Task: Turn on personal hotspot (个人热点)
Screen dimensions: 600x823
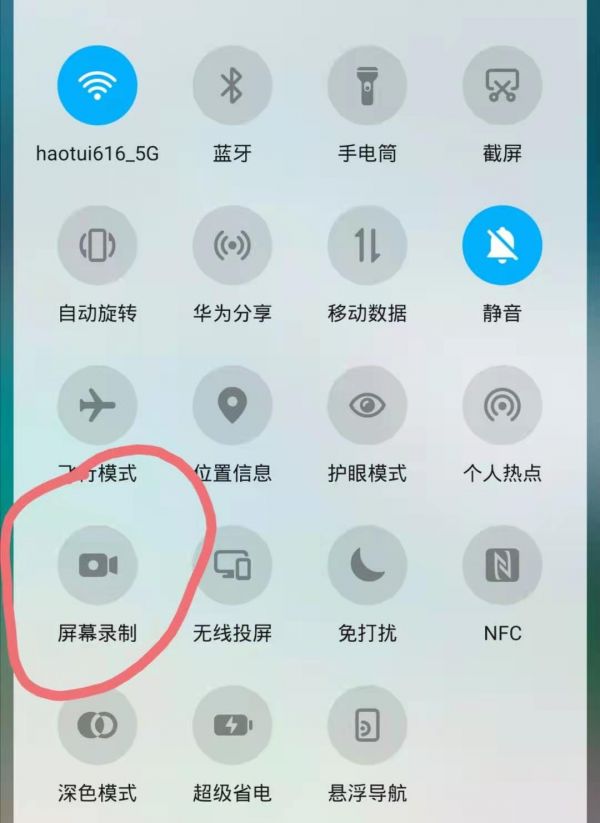Action: tap(502, 405)
